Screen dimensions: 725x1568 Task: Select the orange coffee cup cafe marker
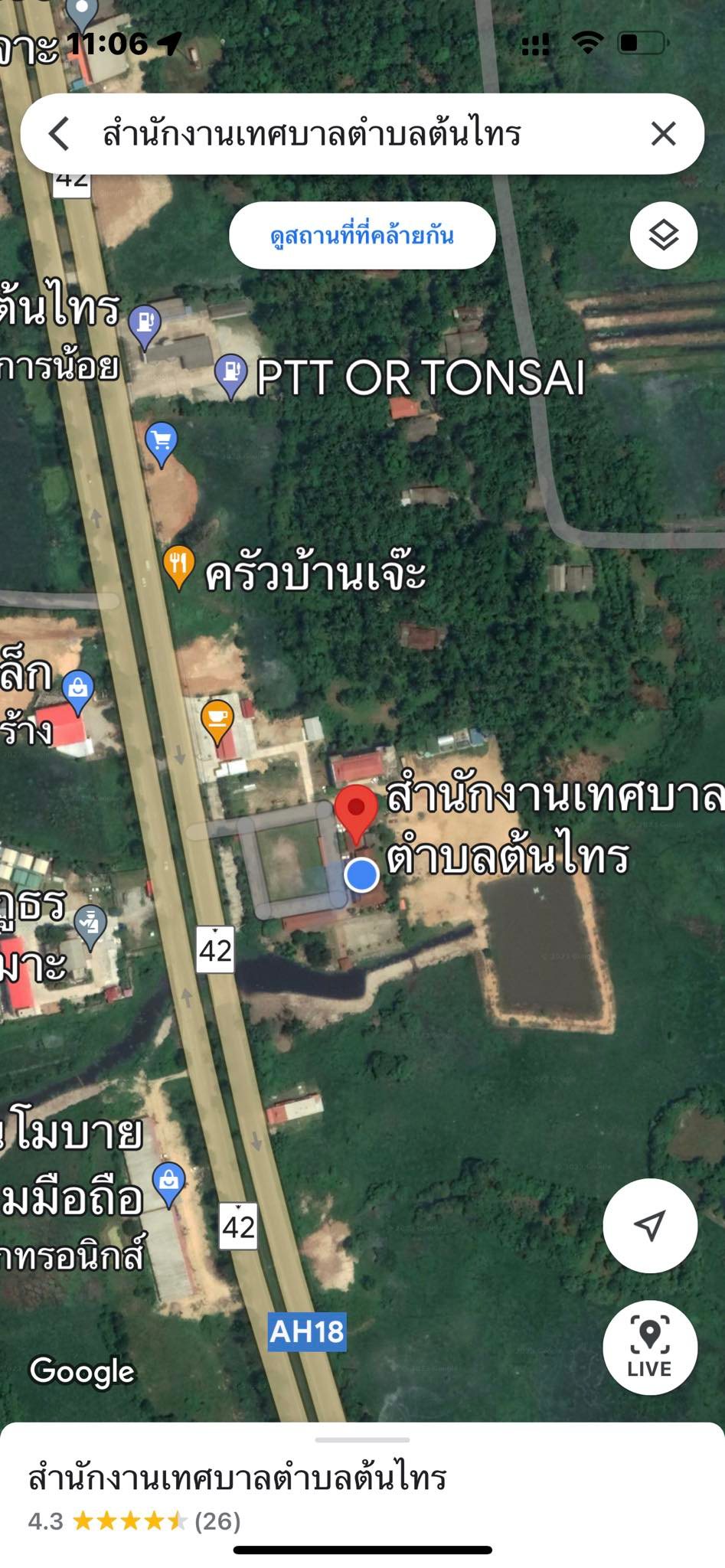point(217,718)
